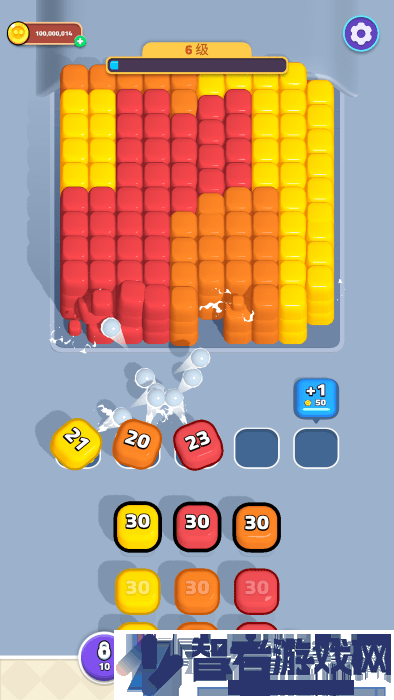Tap the green plus to add coins
The height and width of the screenshot is (700, 394).
point(80,42)
